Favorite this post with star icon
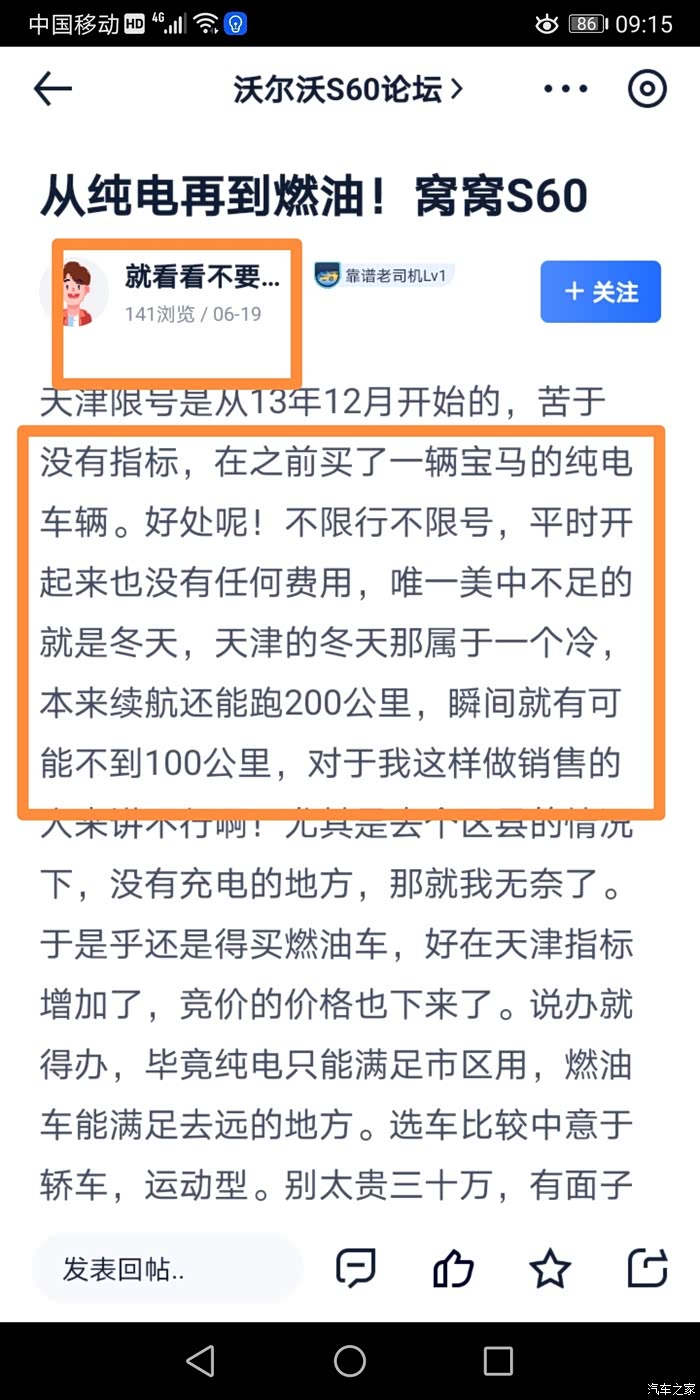This screenshot has width=700, height=1400. (550, 1268)
